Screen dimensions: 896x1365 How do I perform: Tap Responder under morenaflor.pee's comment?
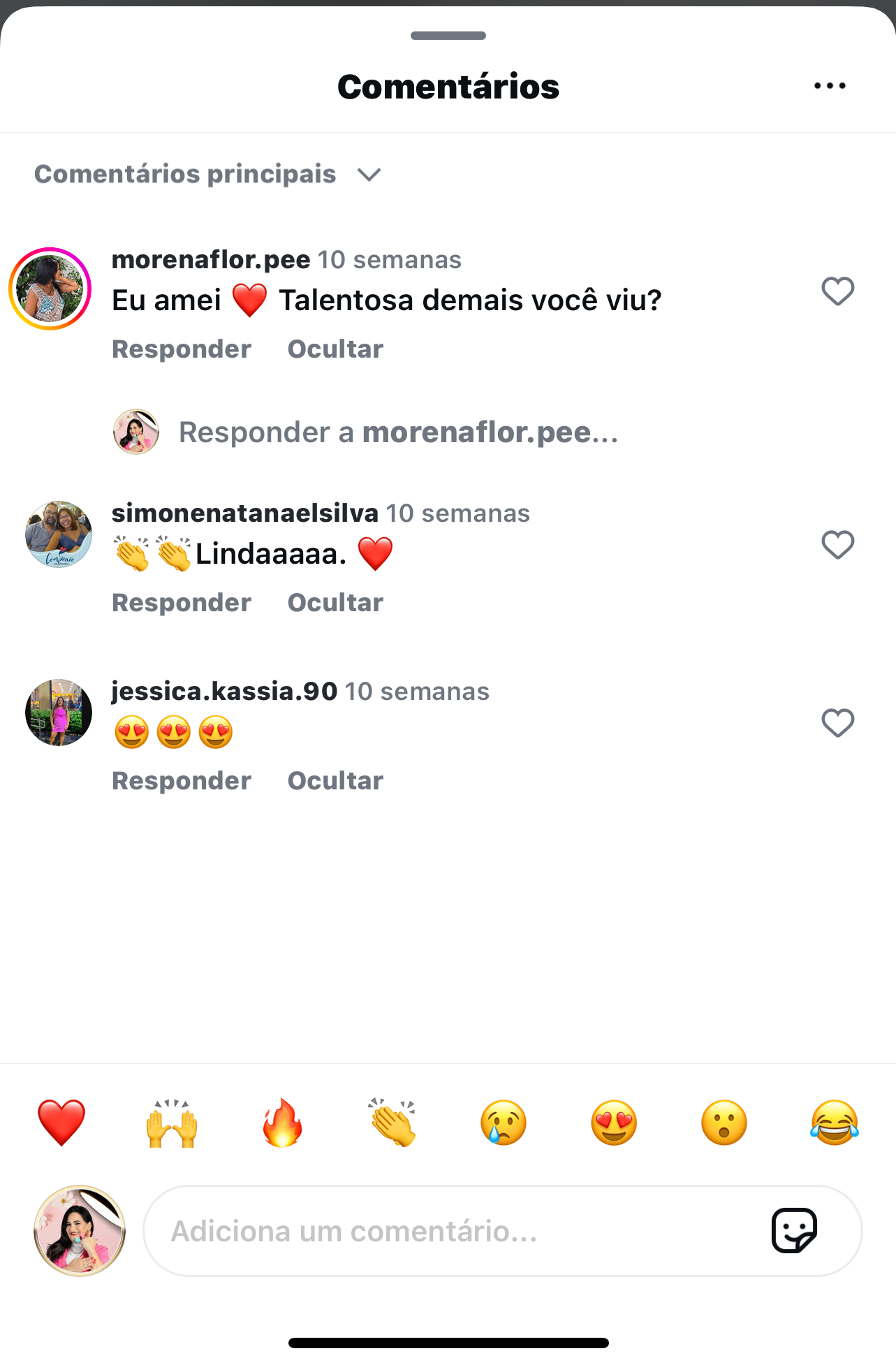[x=182, y=349]
